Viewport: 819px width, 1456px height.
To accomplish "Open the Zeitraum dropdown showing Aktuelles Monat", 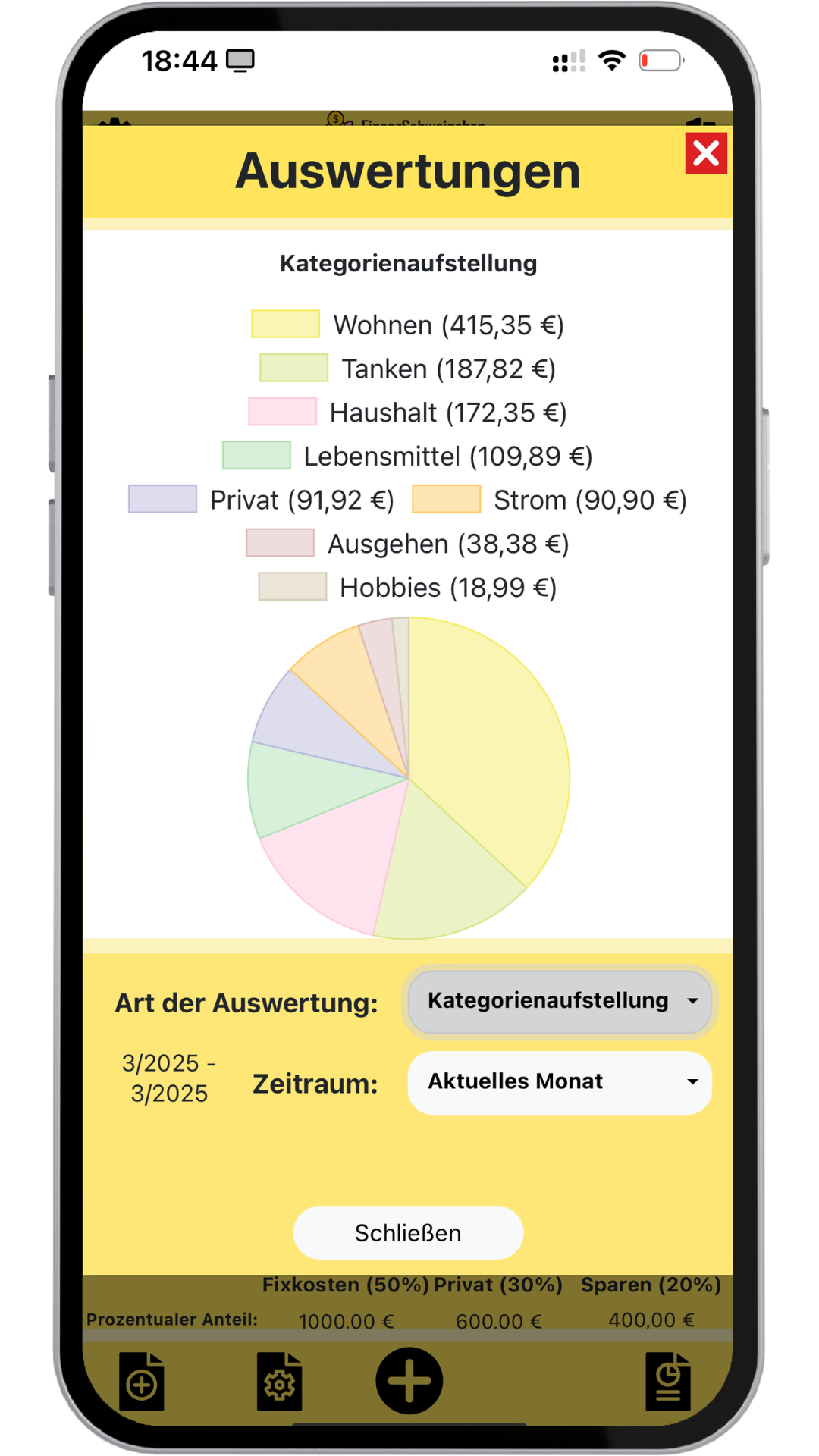I will click(560, 1082).
